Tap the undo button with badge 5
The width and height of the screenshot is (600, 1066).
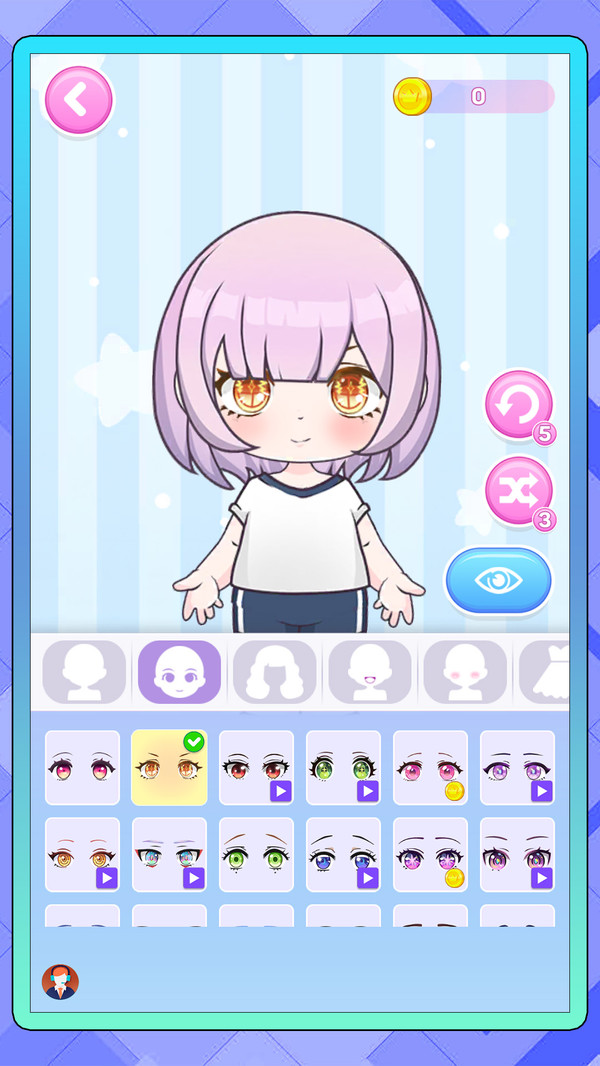(520, 407)
